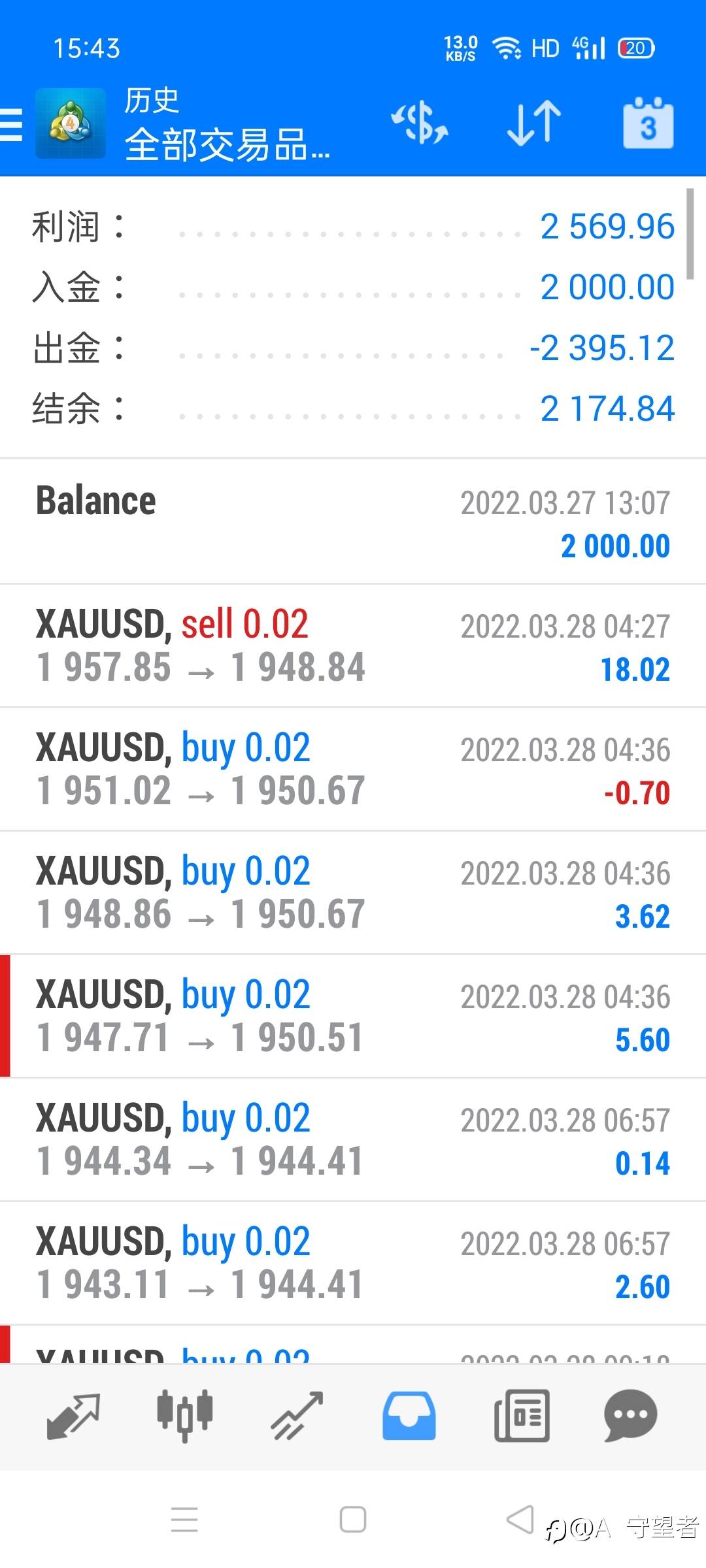This screenshot has height=1568, width=706.
Task: Expand the XAUUSD buy trade earning 5.60
Action: click(353, 1016)
